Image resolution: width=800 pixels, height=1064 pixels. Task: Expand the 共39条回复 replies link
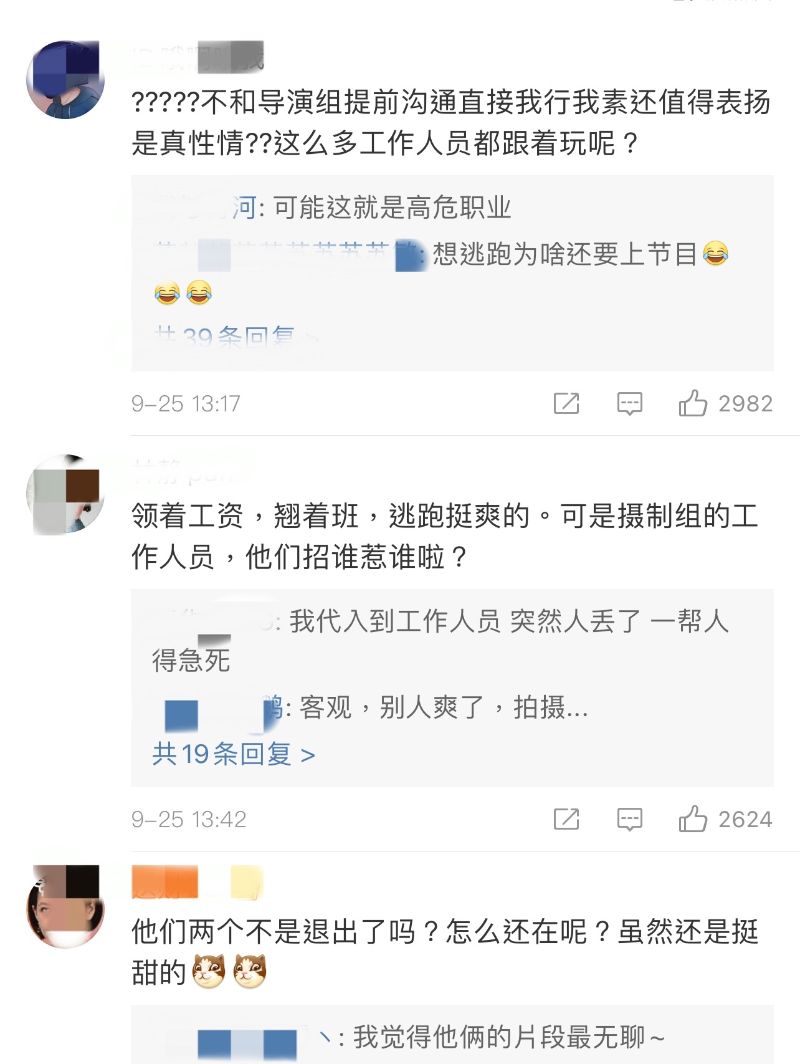coord(225,340)
